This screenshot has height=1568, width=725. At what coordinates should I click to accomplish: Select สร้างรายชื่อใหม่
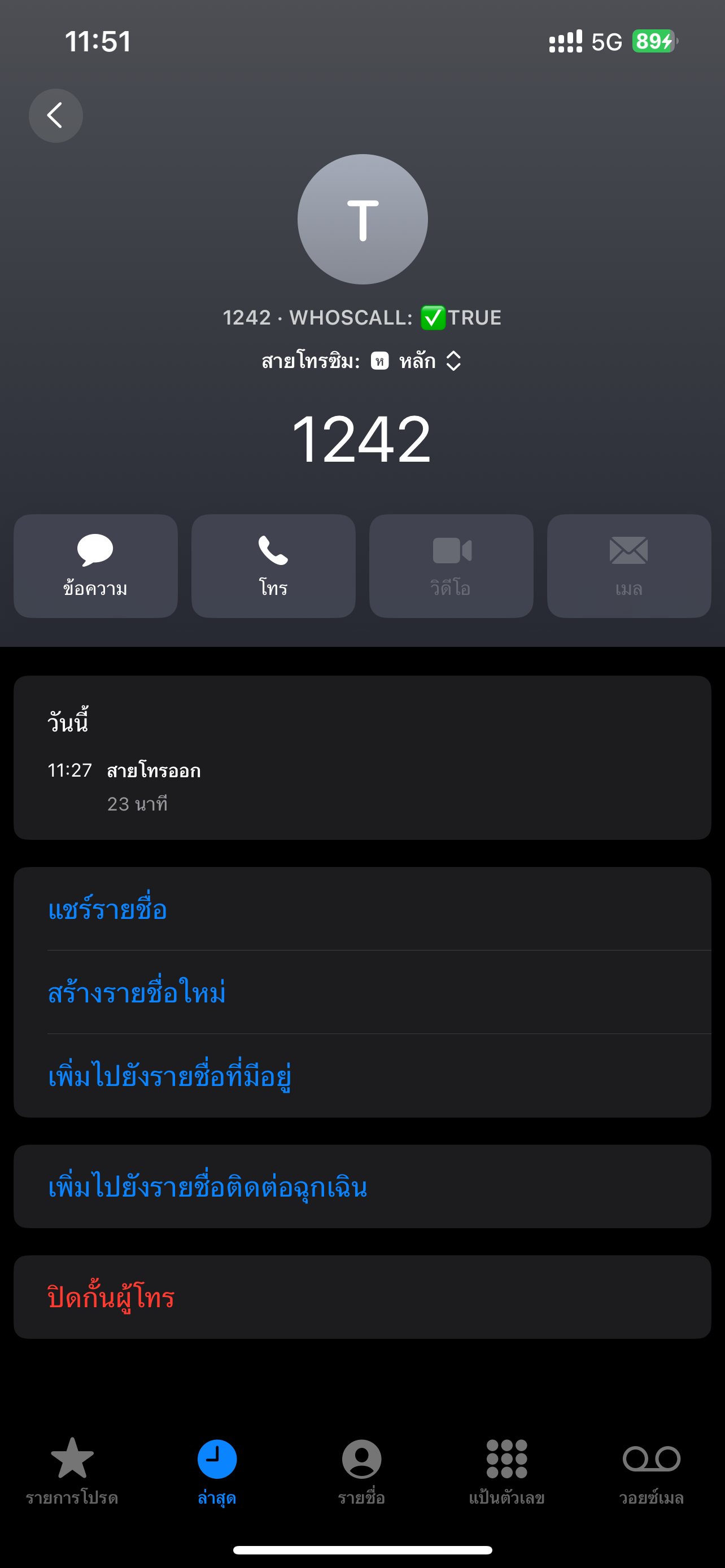tap(362, 992)
